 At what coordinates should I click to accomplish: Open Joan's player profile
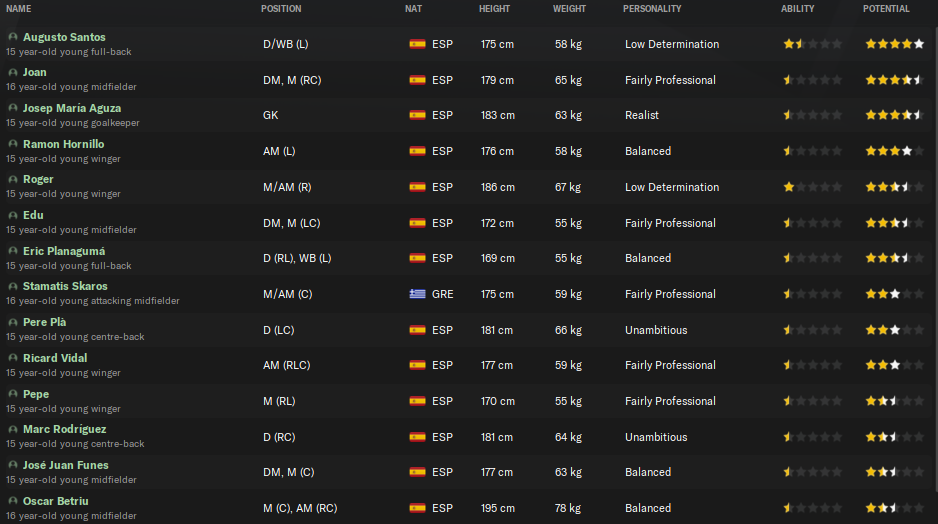tap(35, 72)
